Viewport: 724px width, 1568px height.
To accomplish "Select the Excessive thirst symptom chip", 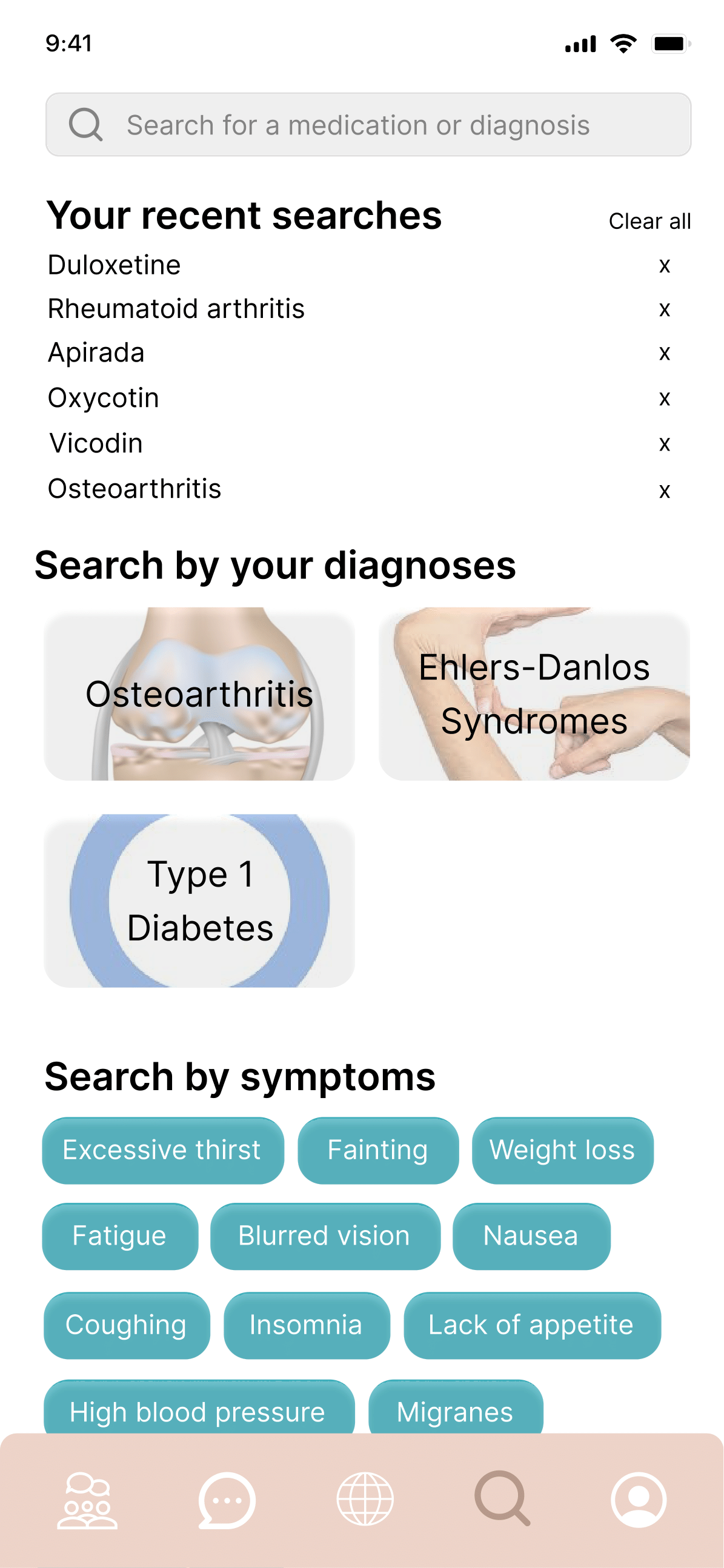I will (x=162, y=1151).
